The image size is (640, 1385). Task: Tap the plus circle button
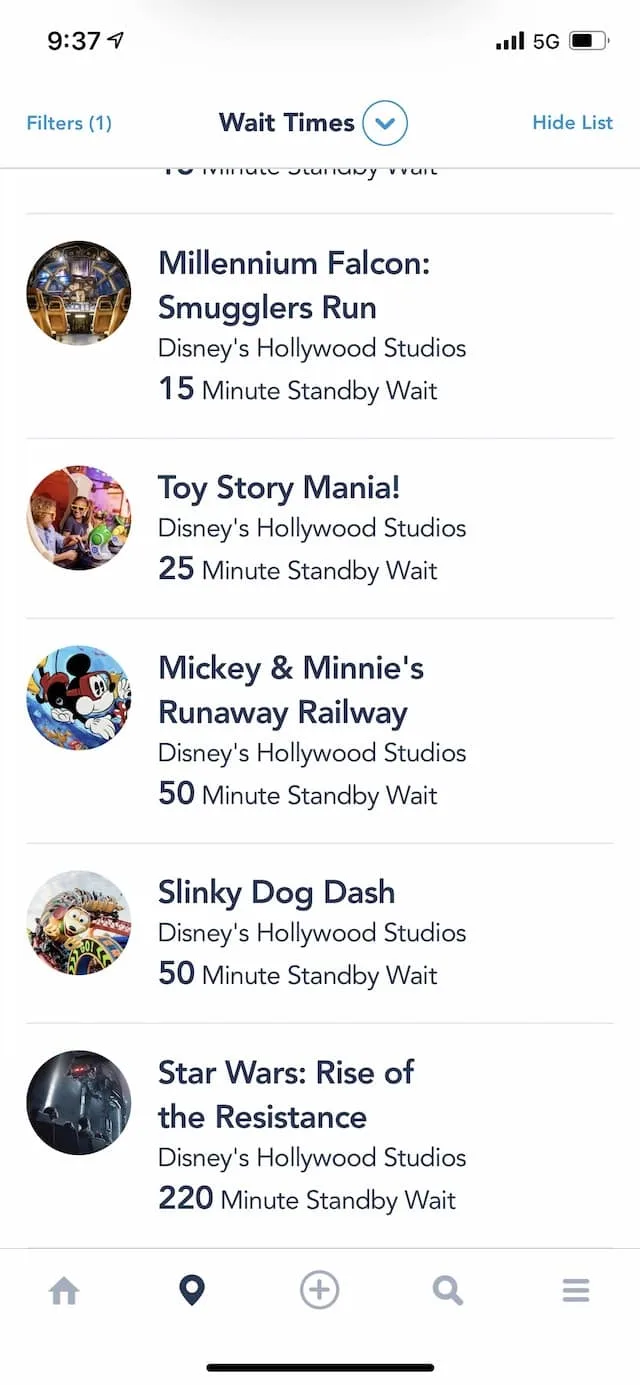320,1291
